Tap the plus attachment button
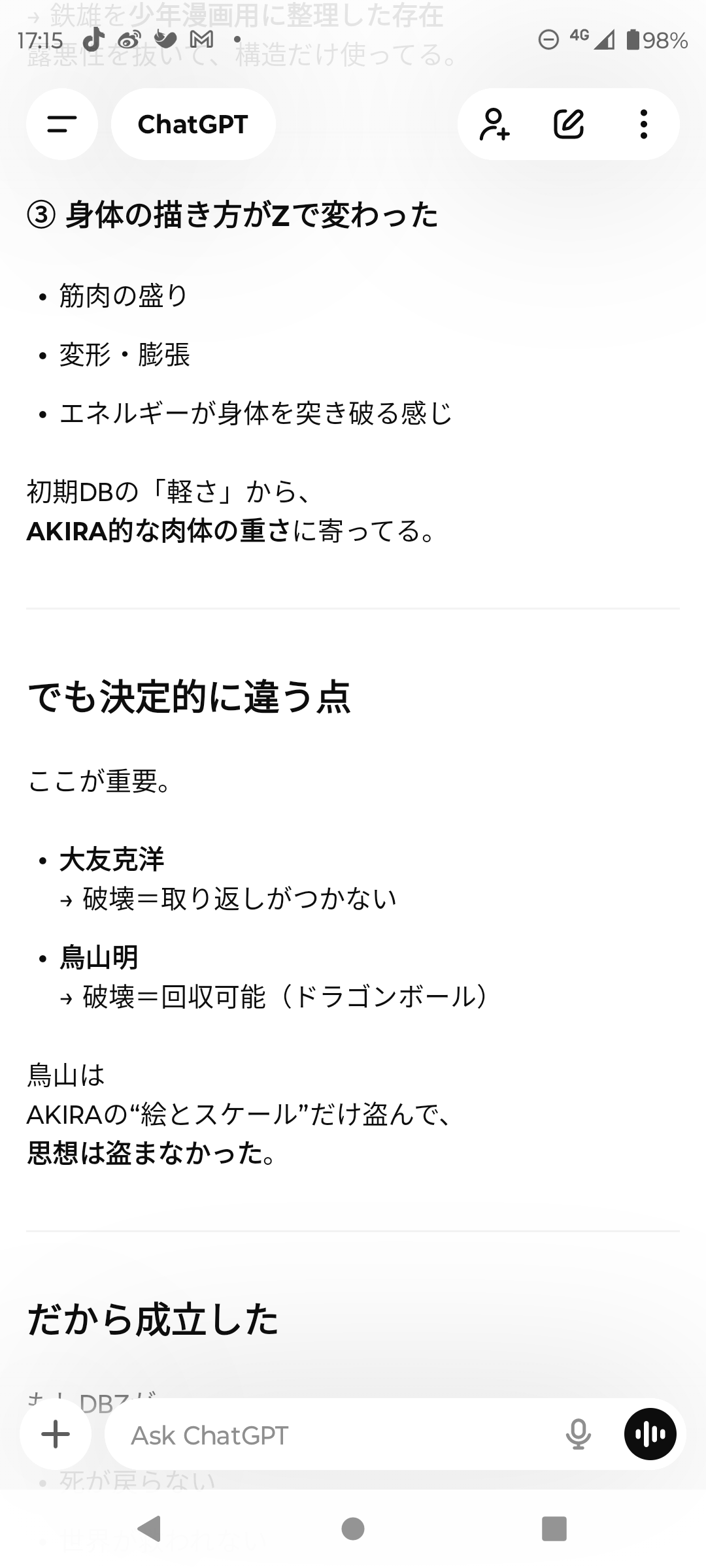This screenshot has width=706, height=1568. 56,1434
